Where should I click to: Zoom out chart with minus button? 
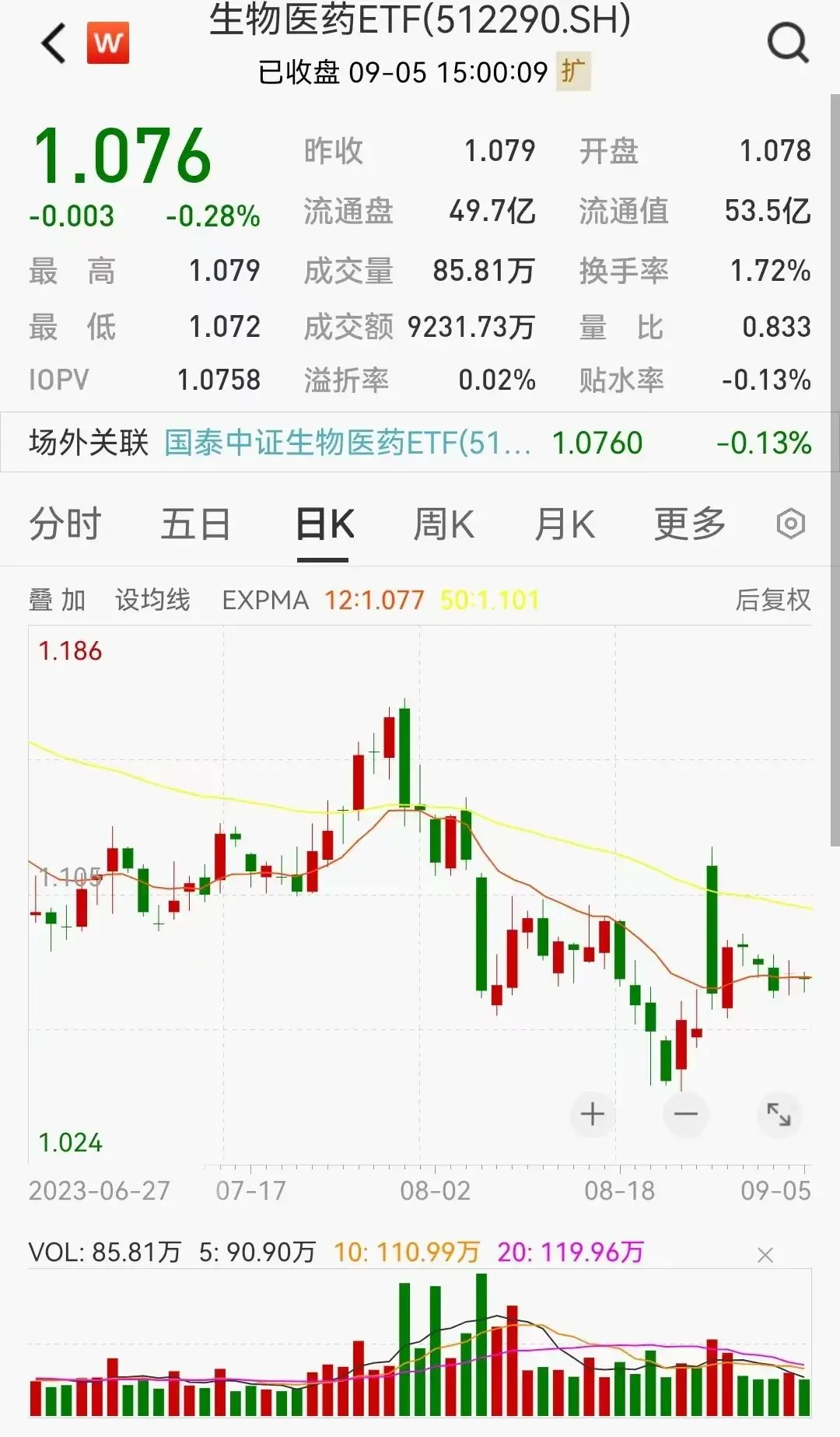[x=686, y=1114]
